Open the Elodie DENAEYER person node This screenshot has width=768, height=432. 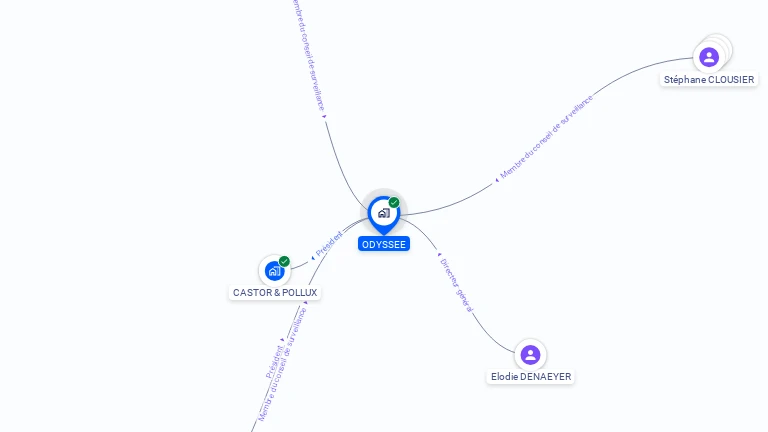pyautogui.click(x=530, y=355)
